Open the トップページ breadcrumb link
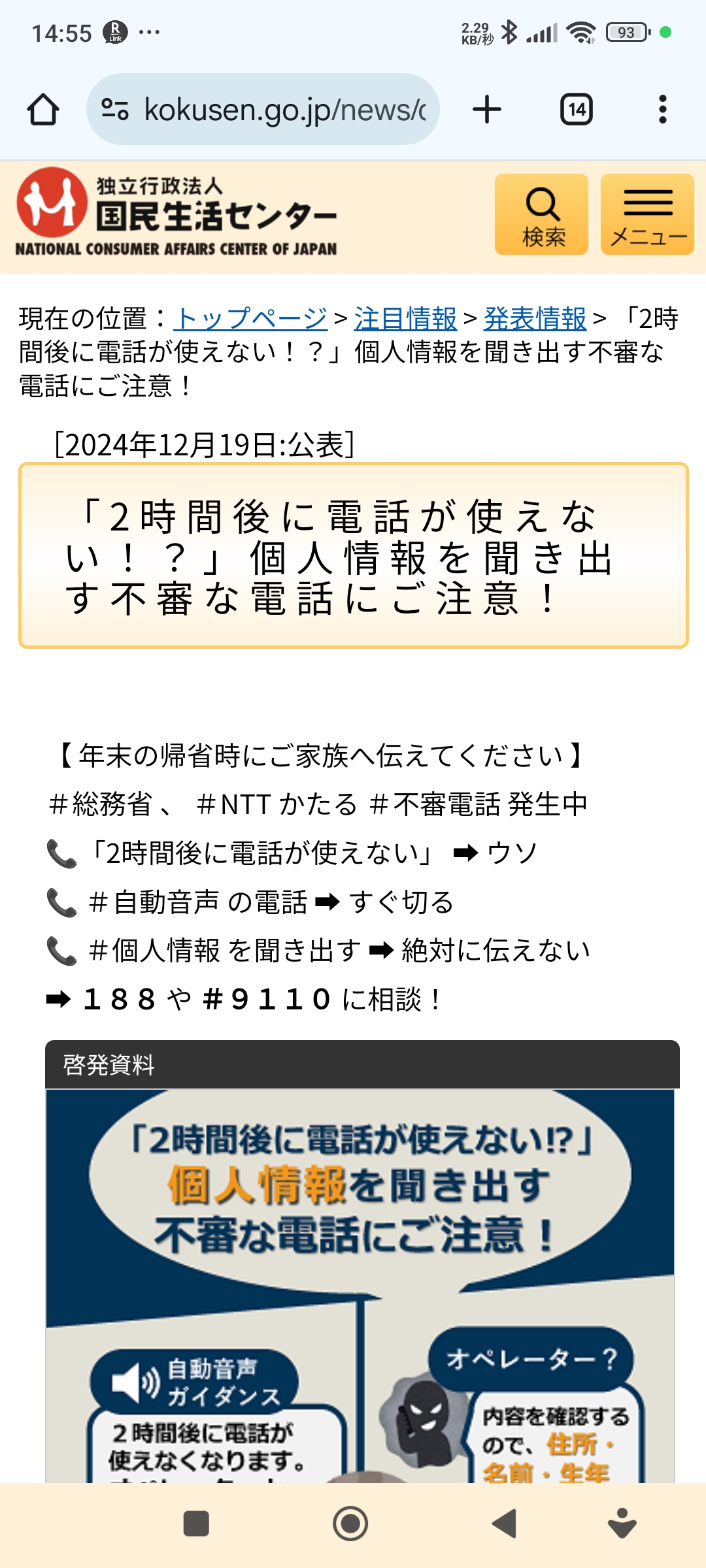Screen dimensions: 706x1568 [x=251, y=319]
